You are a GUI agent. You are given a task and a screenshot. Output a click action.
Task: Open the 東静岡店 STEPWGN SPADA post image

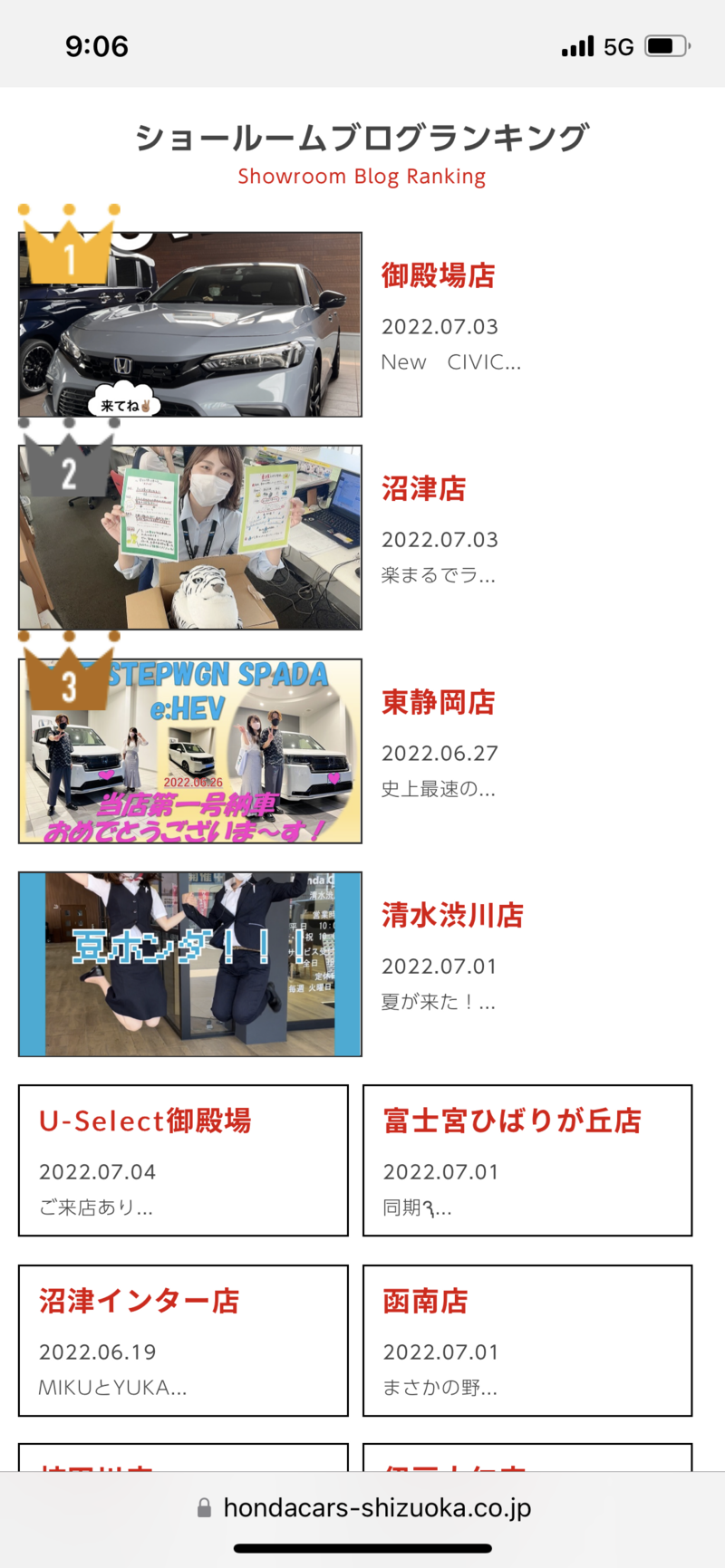coord(190,751)
